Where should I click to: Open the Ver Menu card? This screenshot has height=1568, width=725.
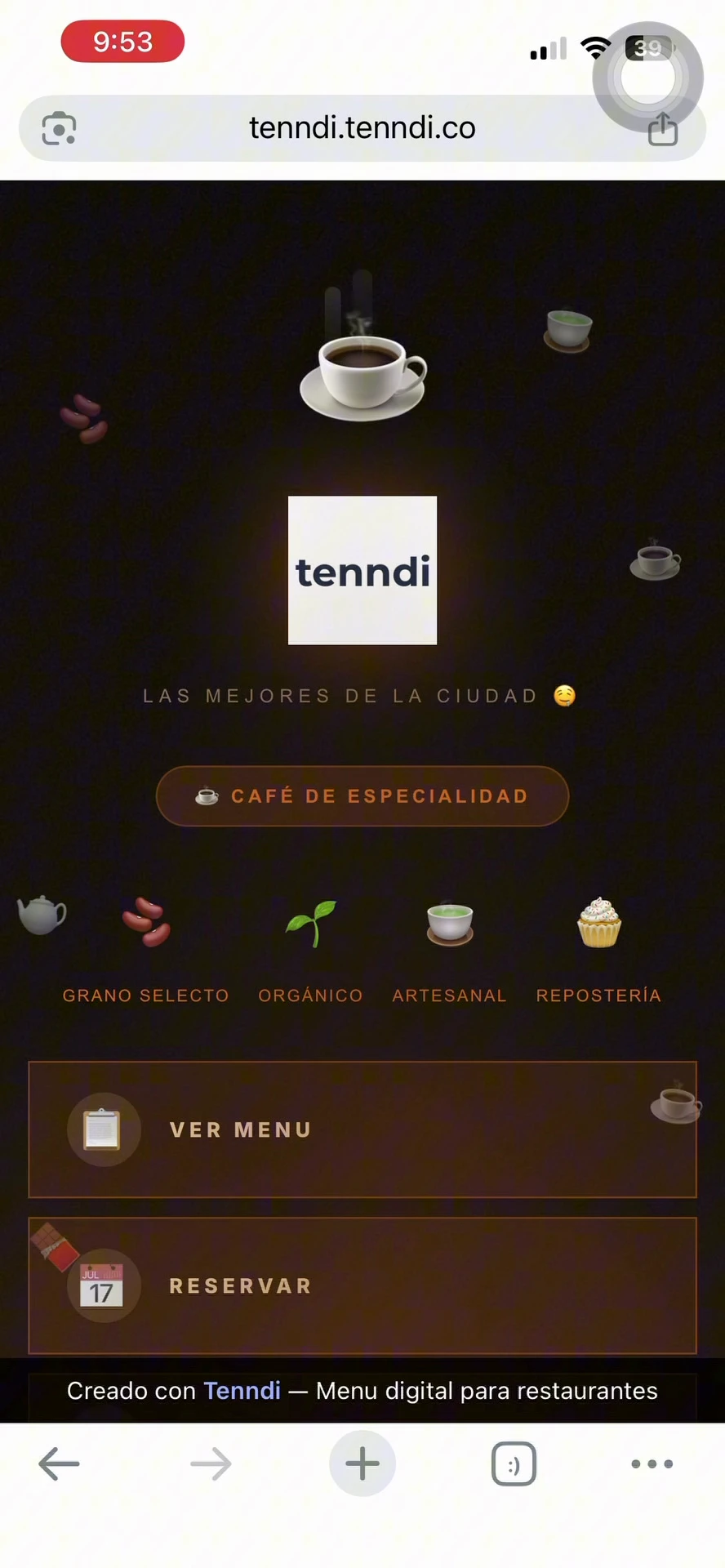(x=362, y=1129)
